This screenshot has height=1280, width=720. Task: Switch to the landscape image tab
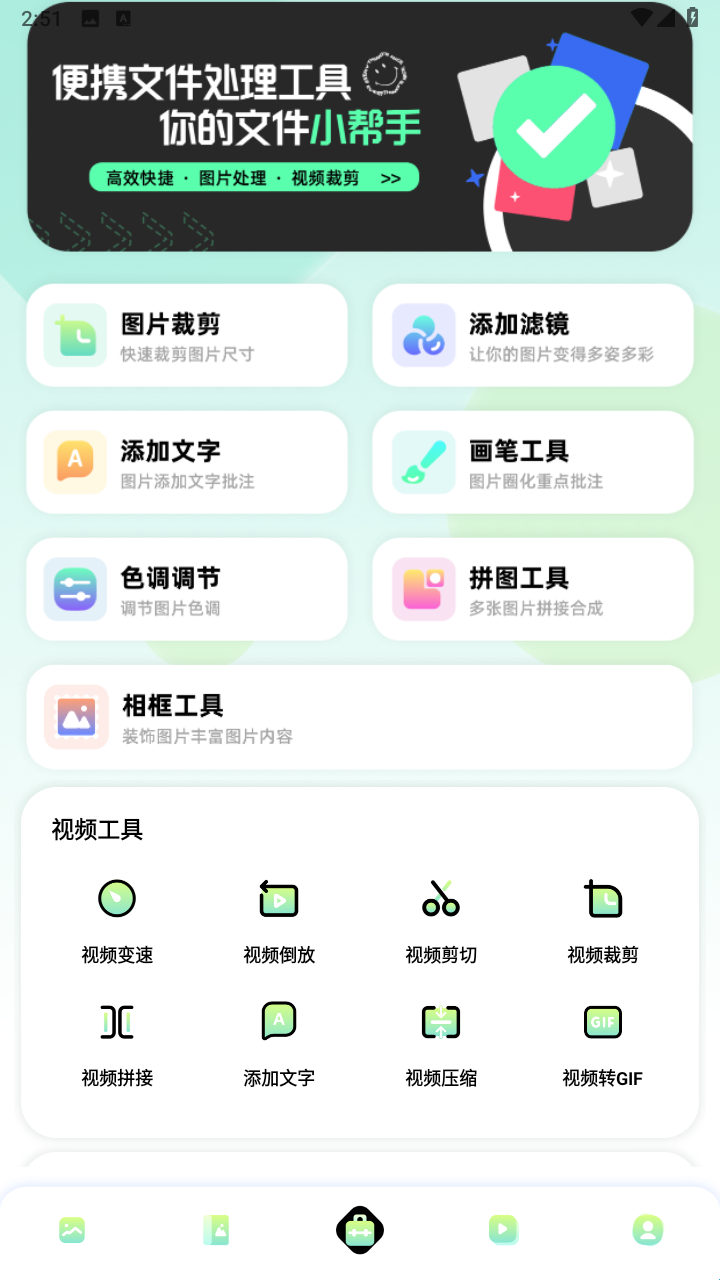pos(72,1230)
